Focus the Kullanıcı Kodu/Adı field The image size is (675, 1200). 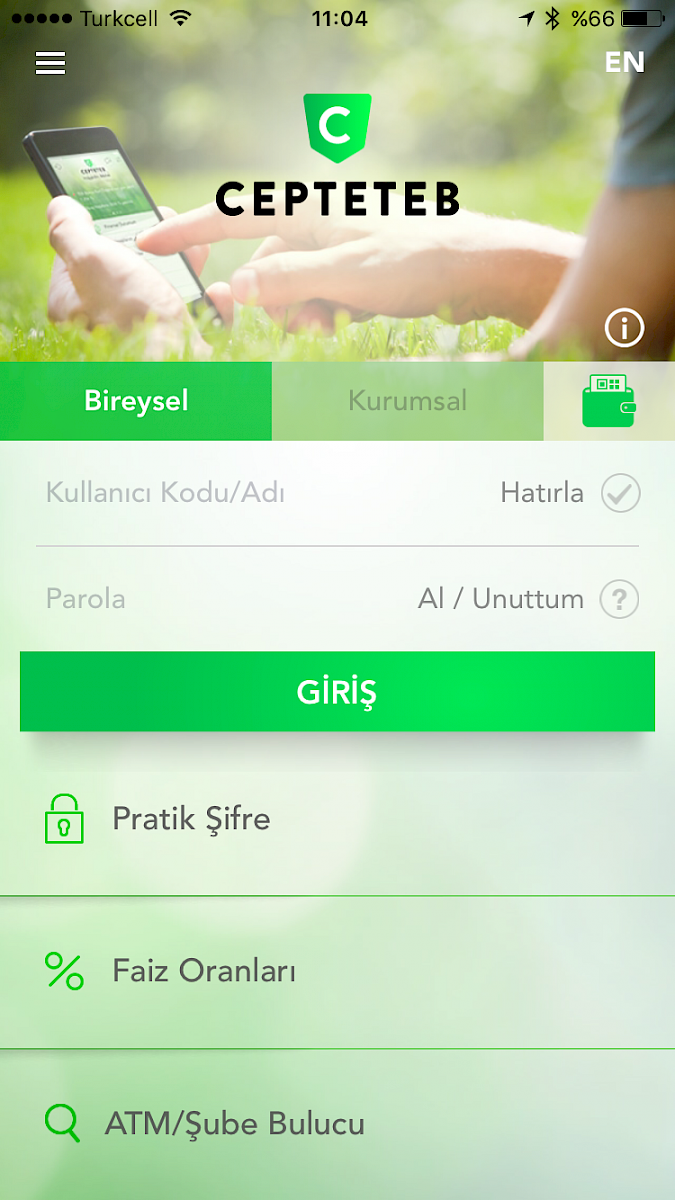tap(200, 493)
